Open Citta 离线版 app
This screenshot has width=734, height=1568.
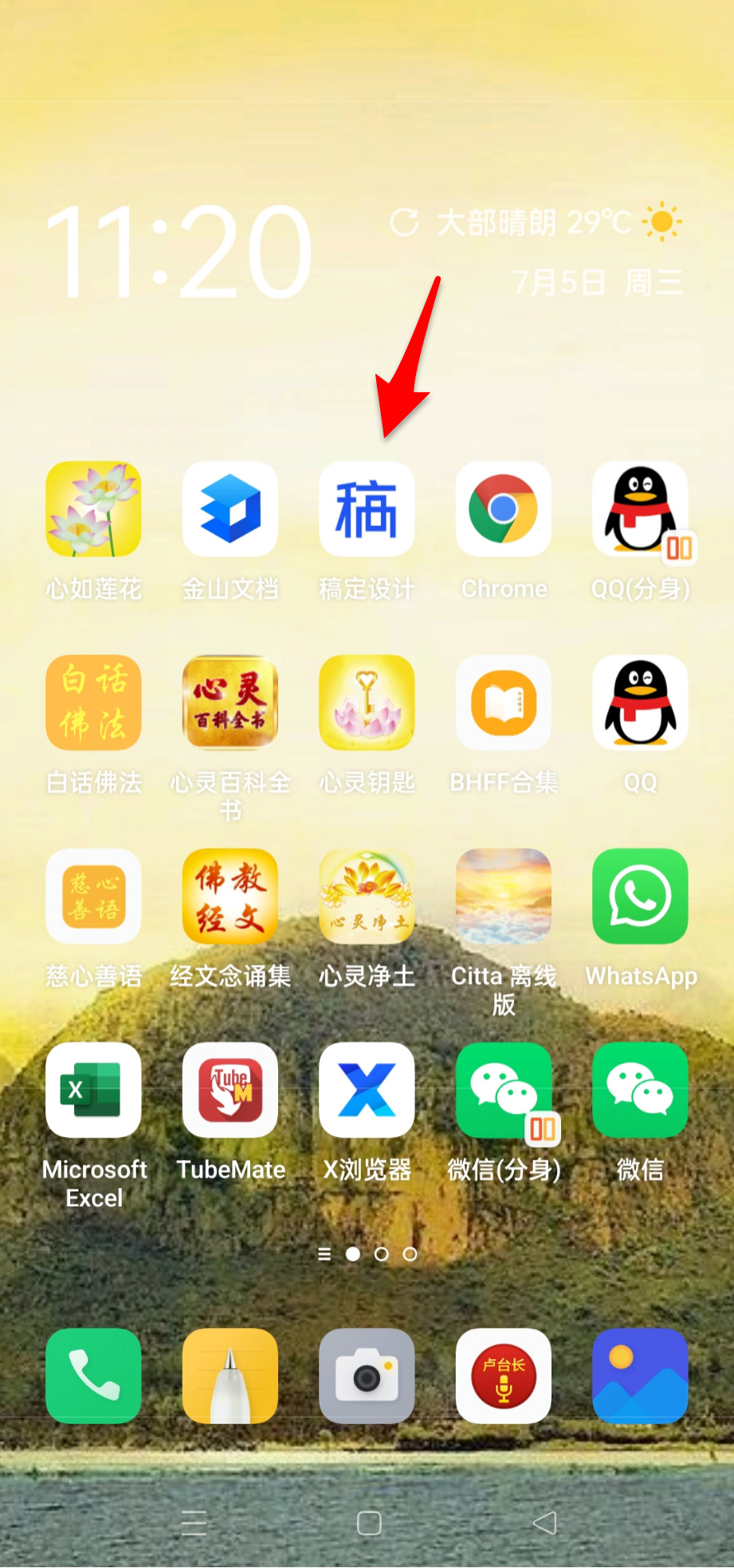click(x=503, y=897)
